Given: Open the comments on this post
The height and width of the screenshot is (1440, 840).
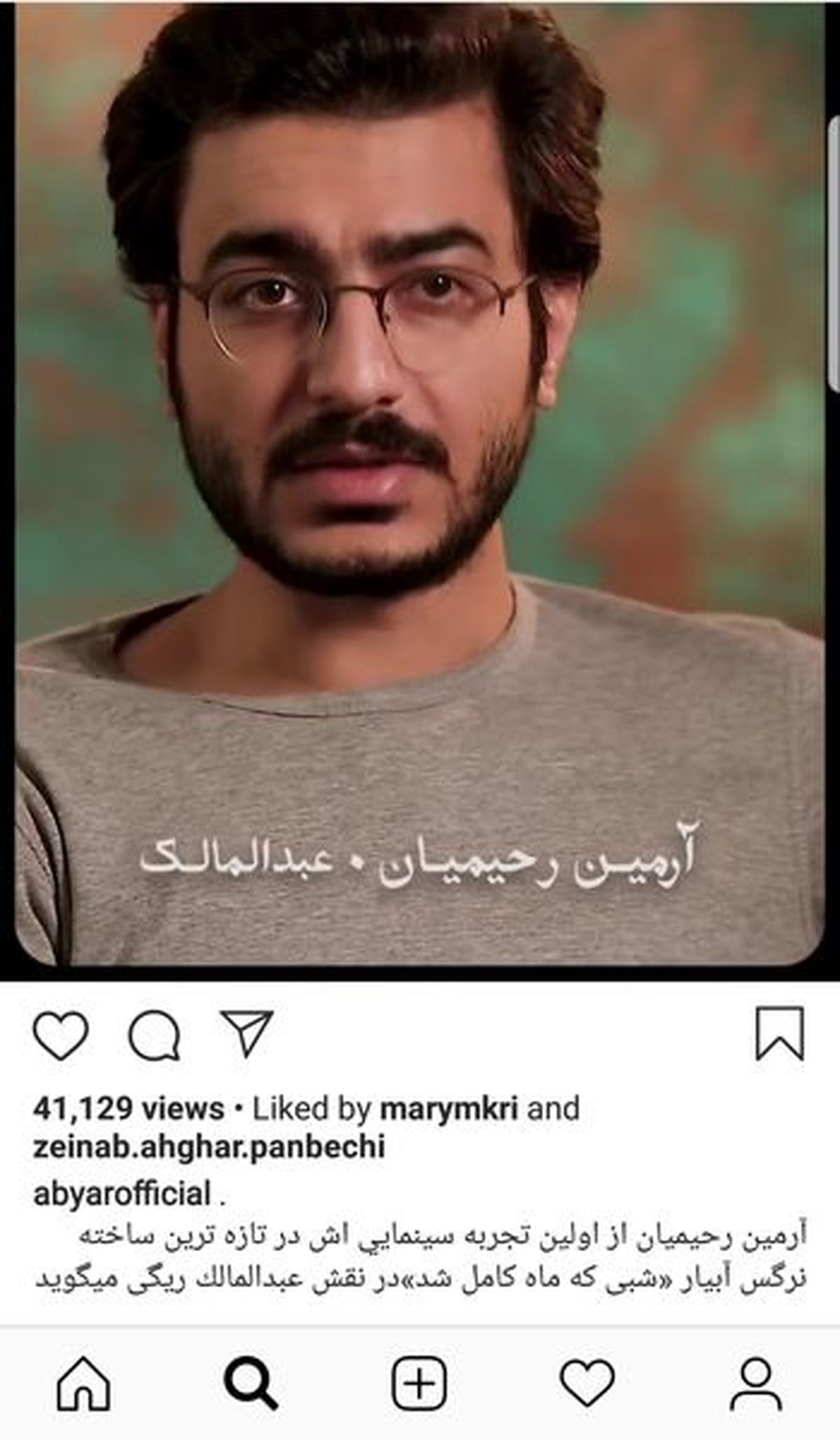Looking at the screenshot, I should click(155, 1035).
